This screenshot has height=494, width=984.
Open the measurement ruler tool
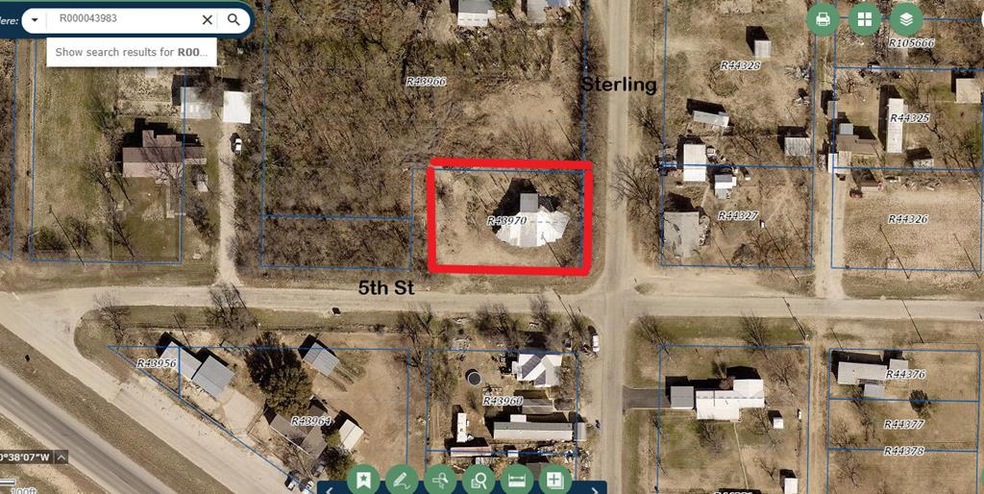pyautogui.click(x=516, y=480)
